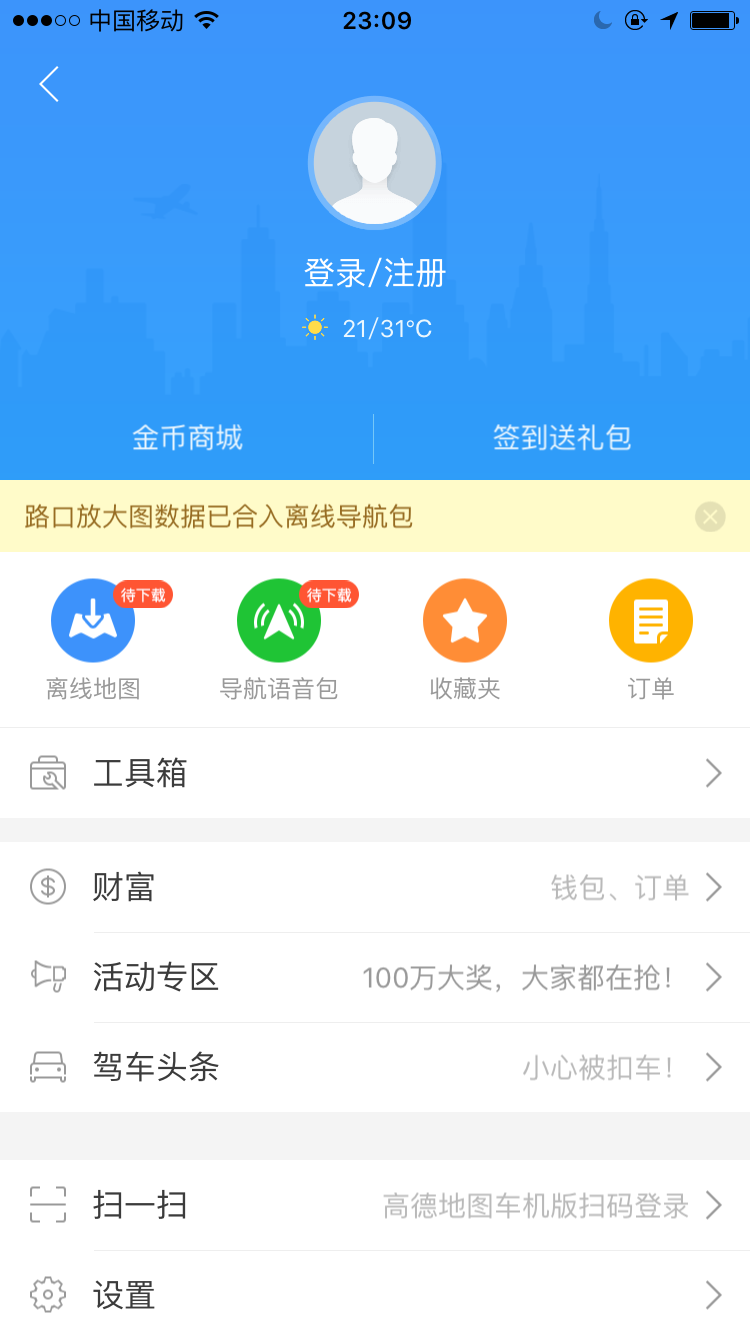750x1334 pixels.
Task: Tap the 登录/注册 login link
Action: point(374,272)
